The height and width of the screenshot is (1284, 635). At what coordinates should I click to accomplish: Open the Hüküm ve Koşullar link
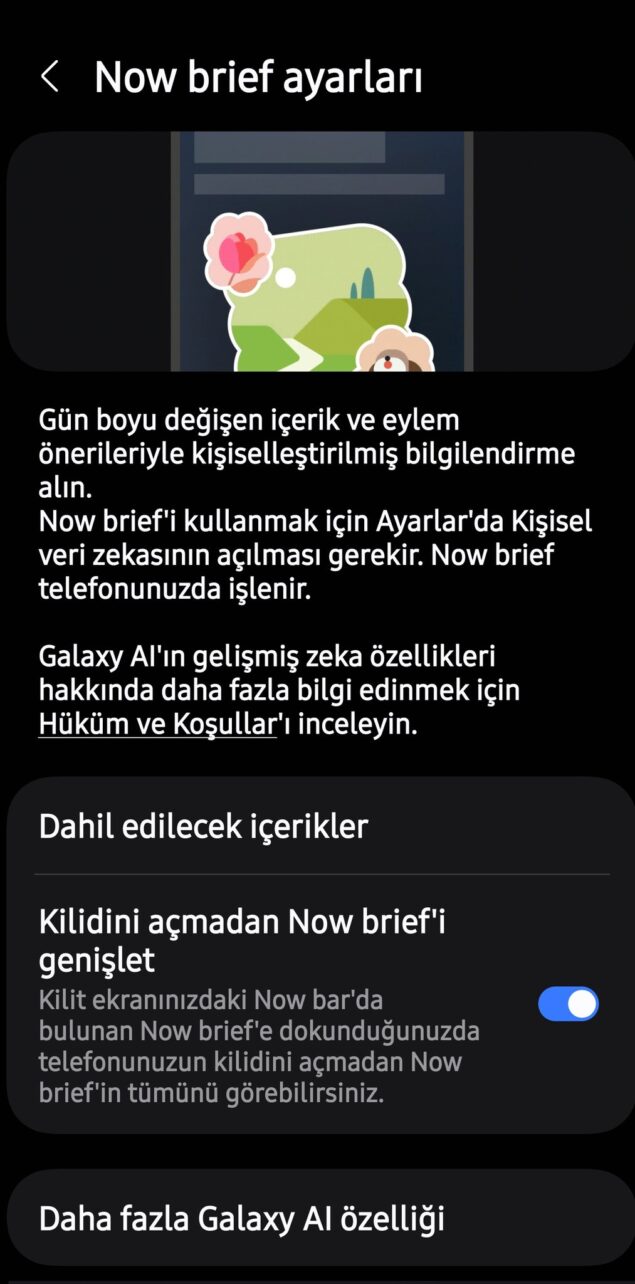pyautogui.click(x=156, y=724)
